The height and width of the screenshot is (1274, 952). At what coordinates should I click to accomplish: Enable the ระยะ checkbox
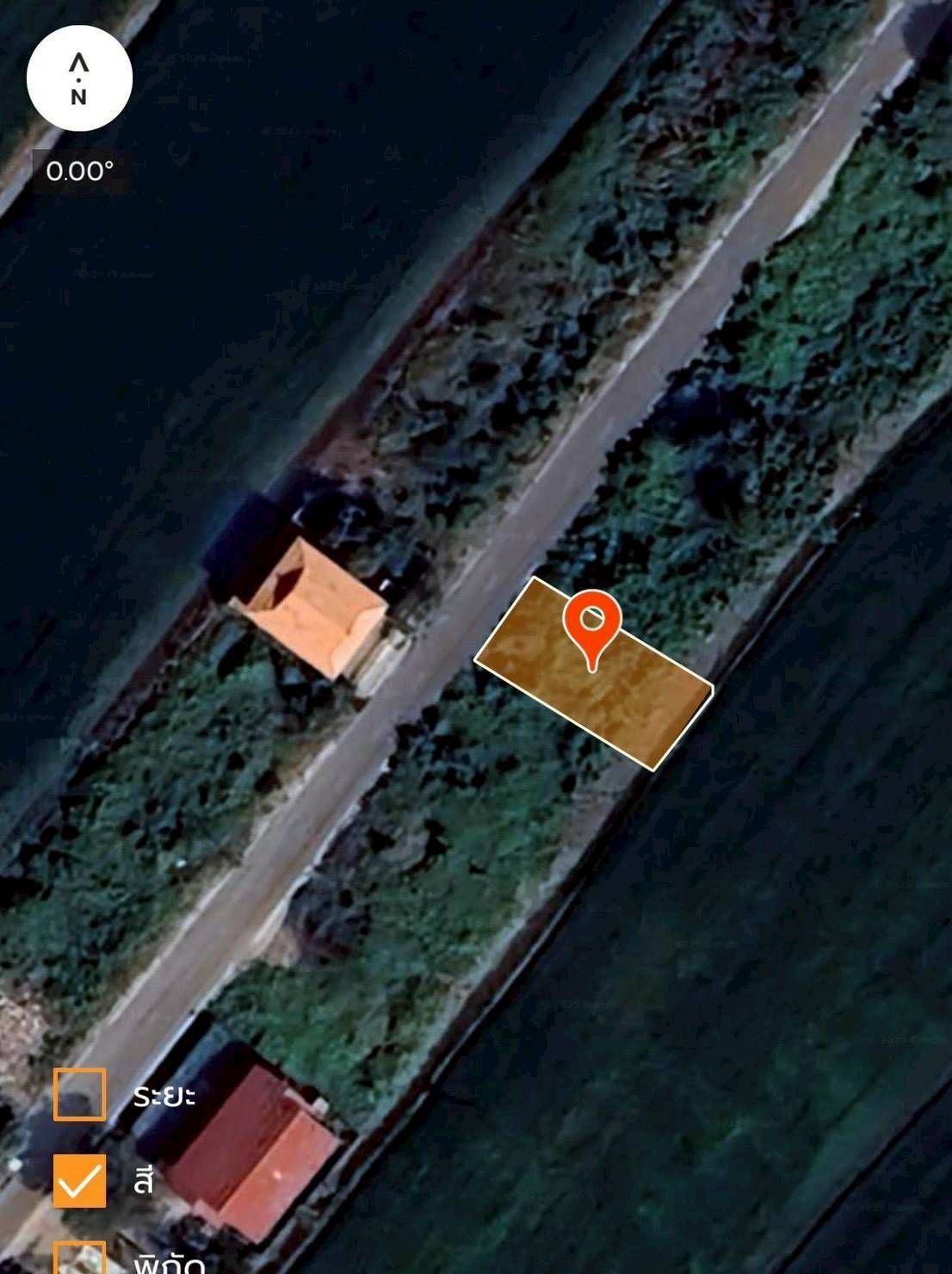coord(80,1094)
